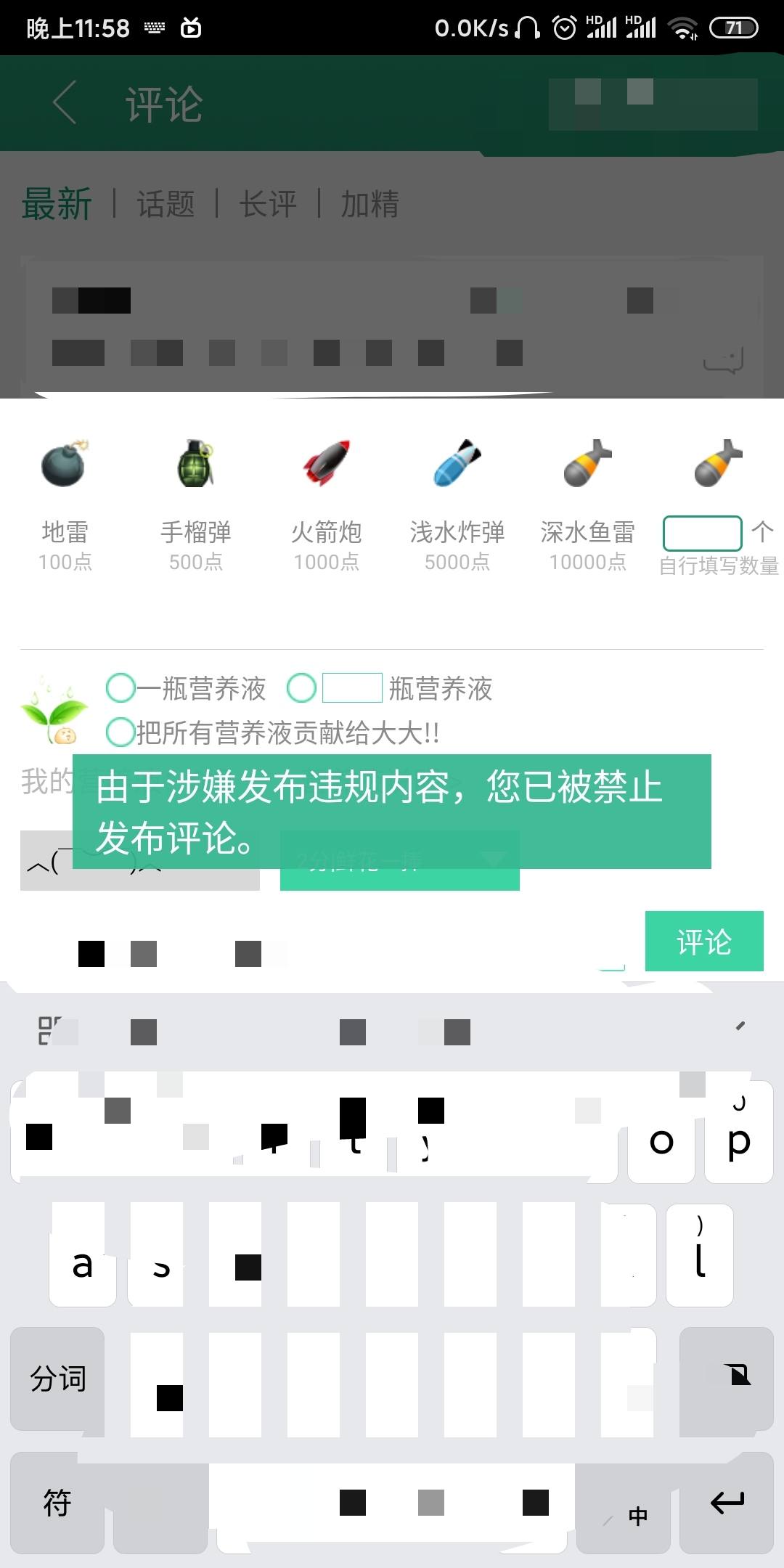Image resolution: width=784 pixels, height=1568 pixels.
Task: Select the 一瓶营养液 radio option
Action: click(x=121, y=687)
